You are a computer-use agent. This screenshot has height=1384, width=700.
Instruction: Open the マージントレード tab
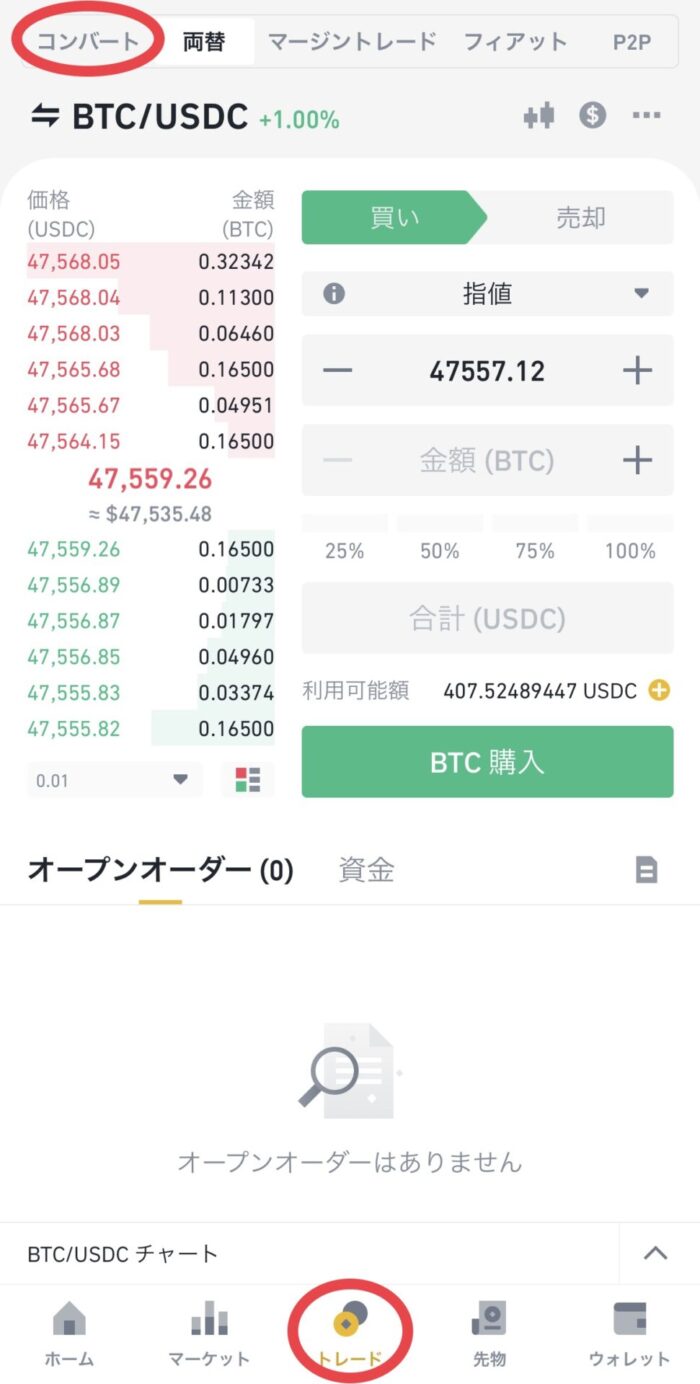tap(352, 42)
